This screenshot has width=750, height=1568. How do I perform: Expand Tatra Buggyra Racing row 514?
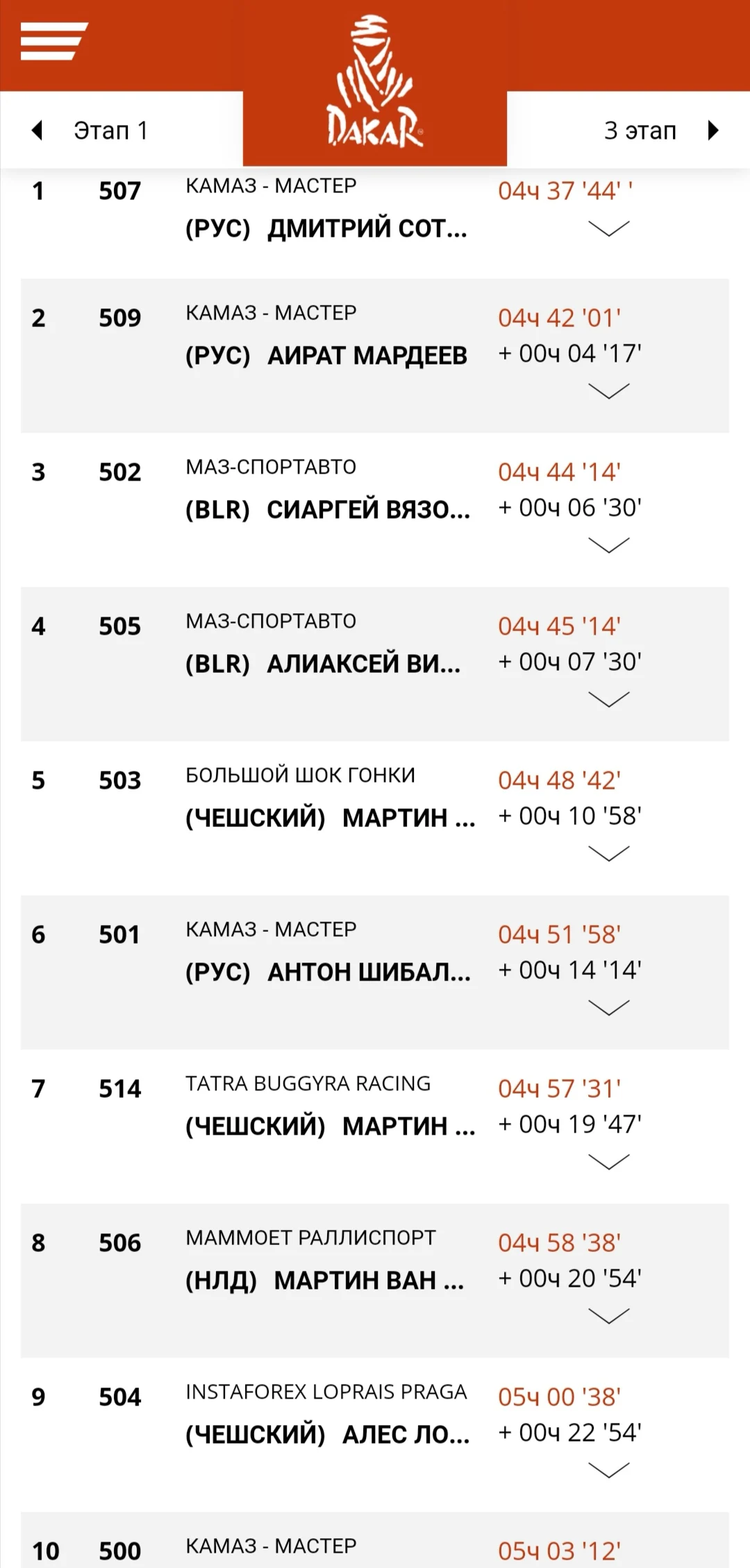tap(608, 1162)
